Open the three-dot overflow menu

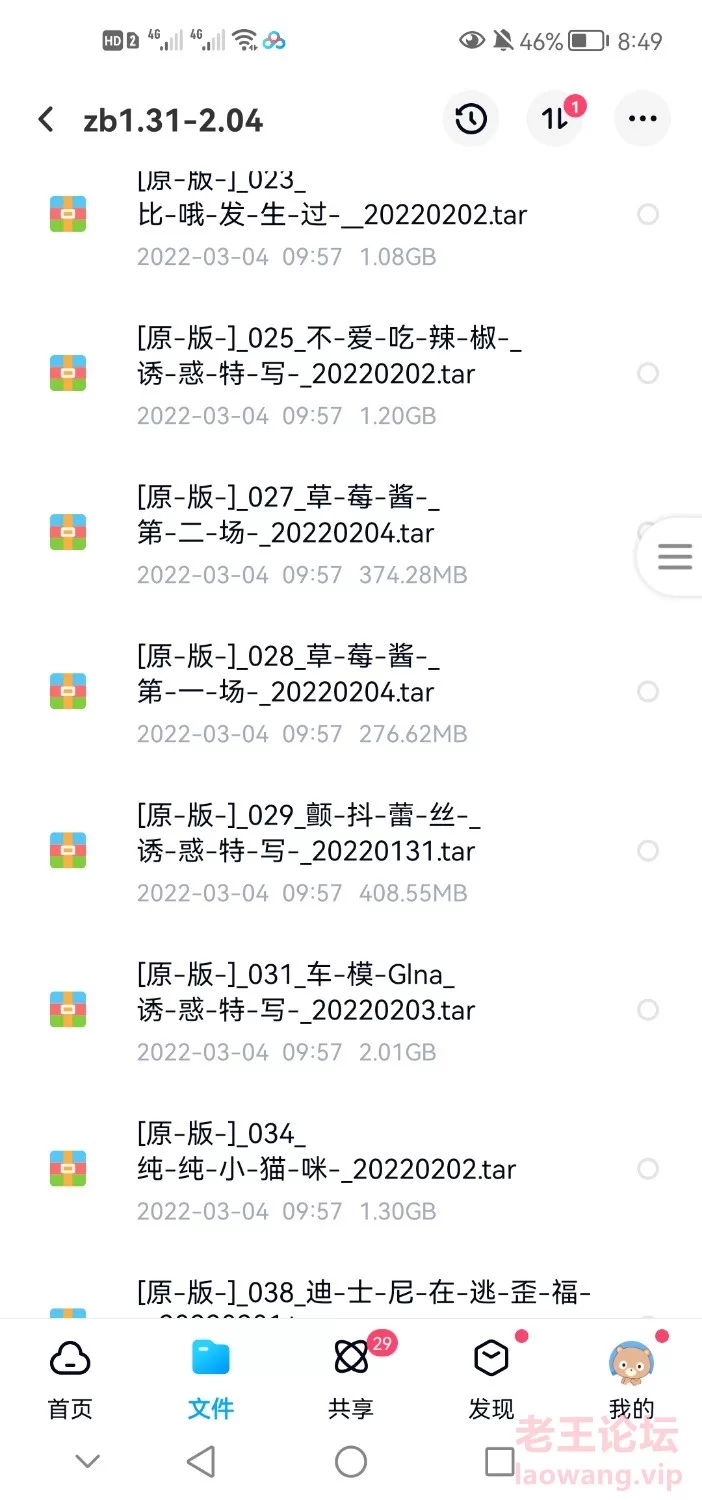click(642, 119)
